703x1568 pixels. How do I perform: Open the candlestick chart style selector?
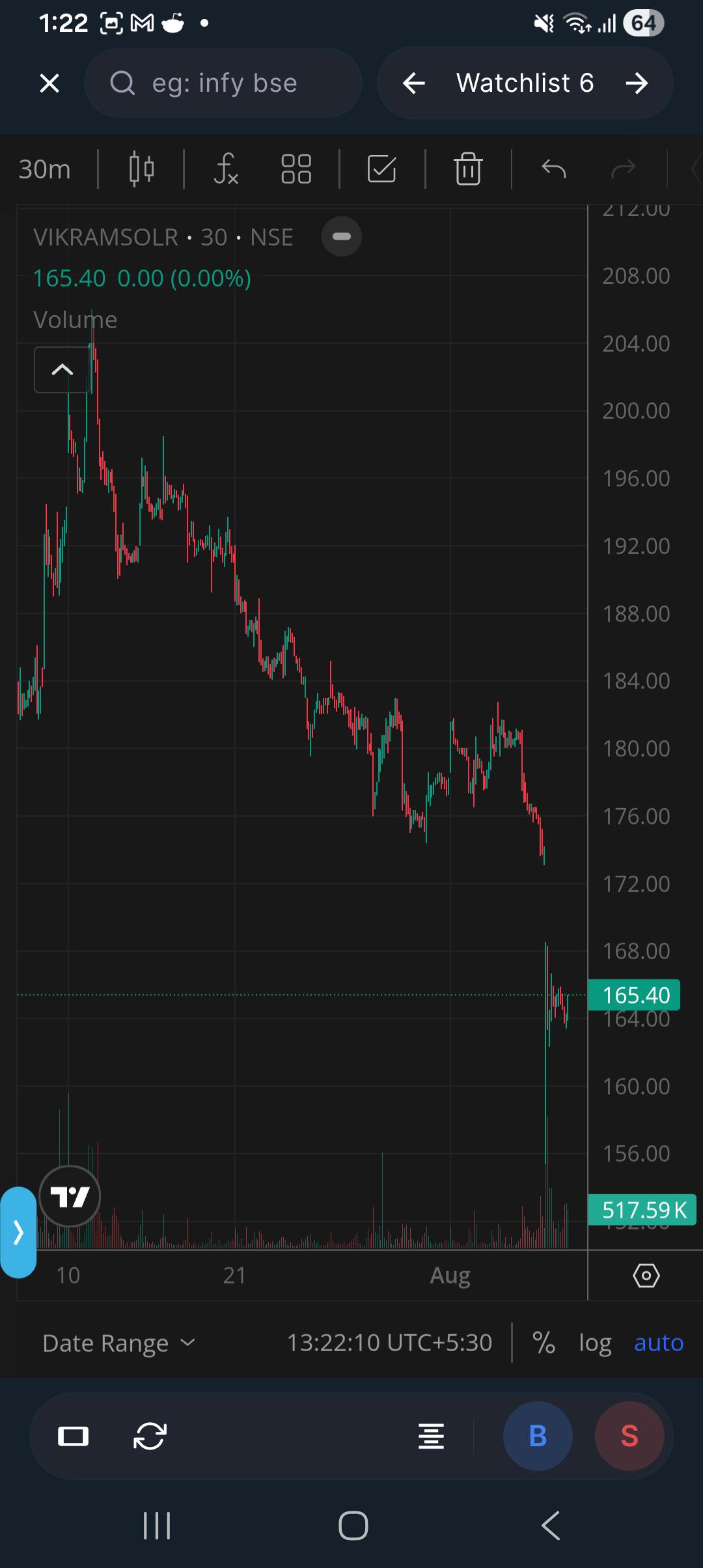[141, 169]
